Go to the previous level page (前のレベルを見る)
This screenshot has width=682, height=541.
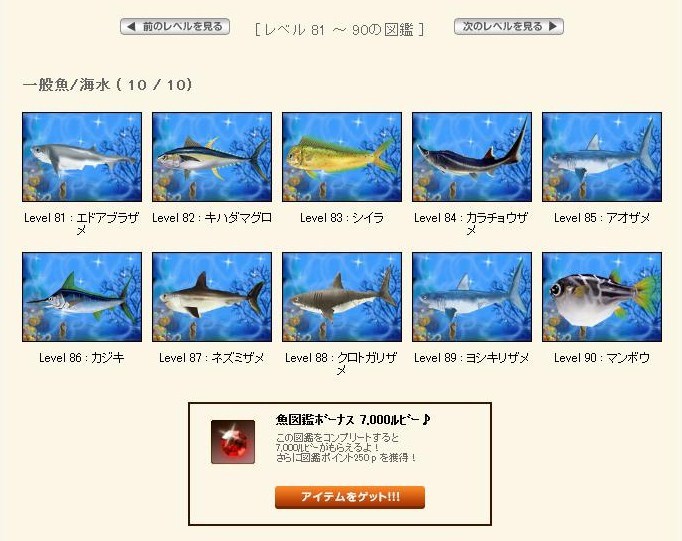click(175, 27)
